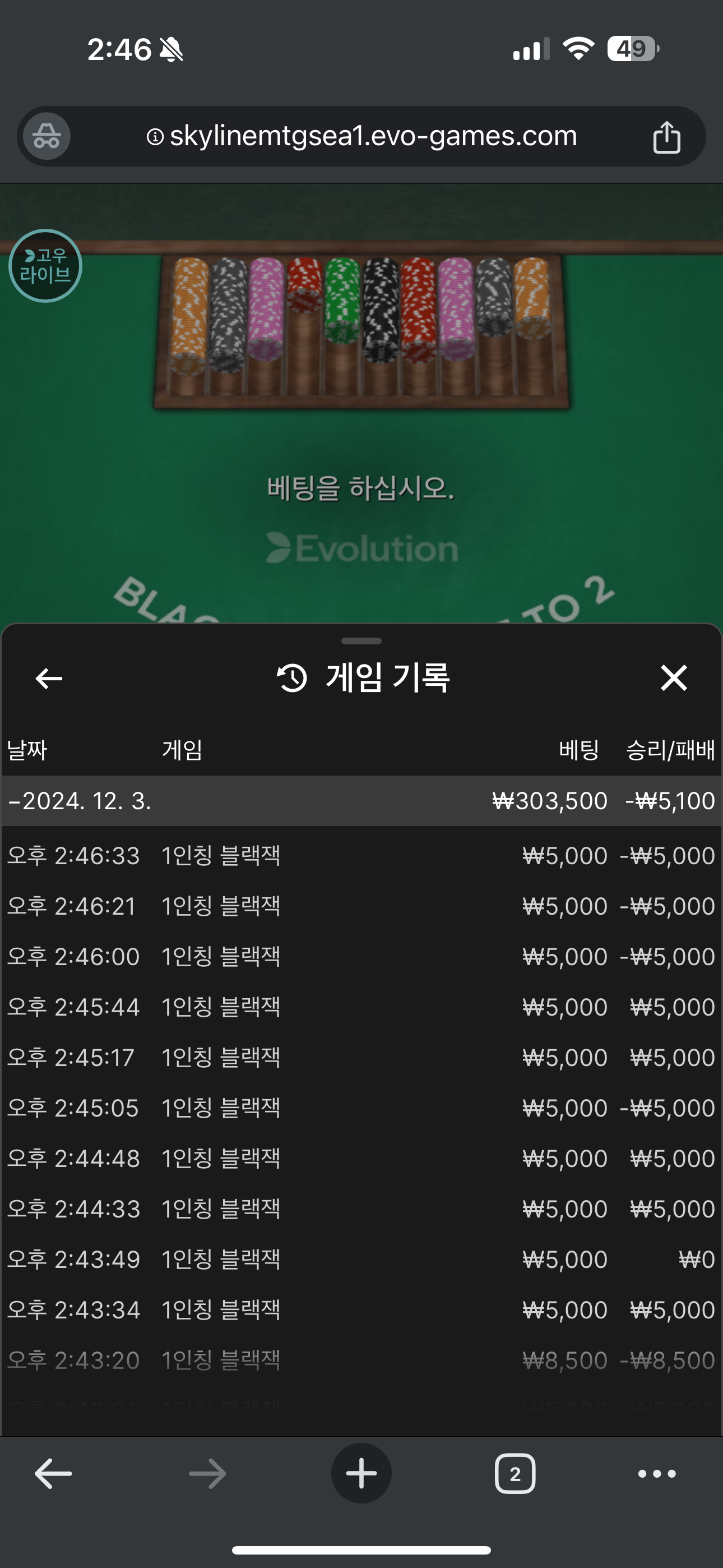
Task: Open the 오후 2:46:21 game record
Action: (x=361, y=906)
